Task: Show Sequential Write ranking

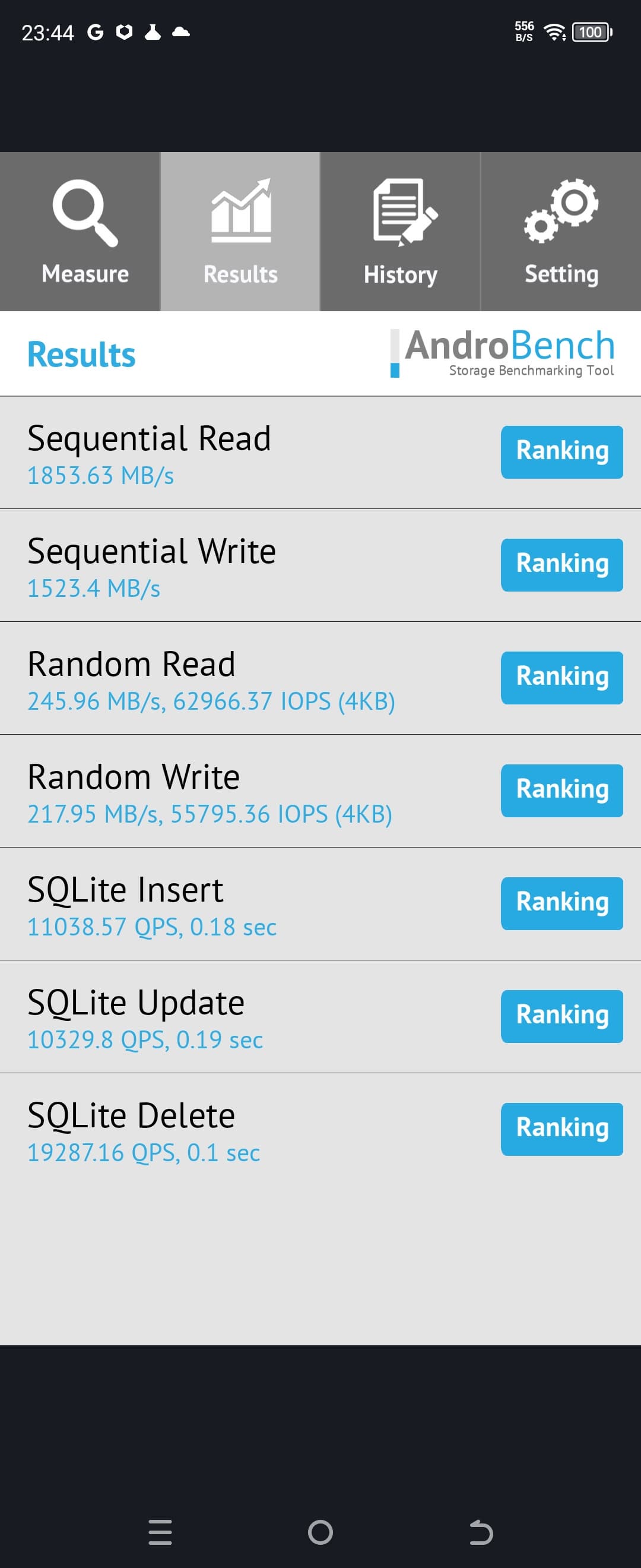Action: (561, 565)
